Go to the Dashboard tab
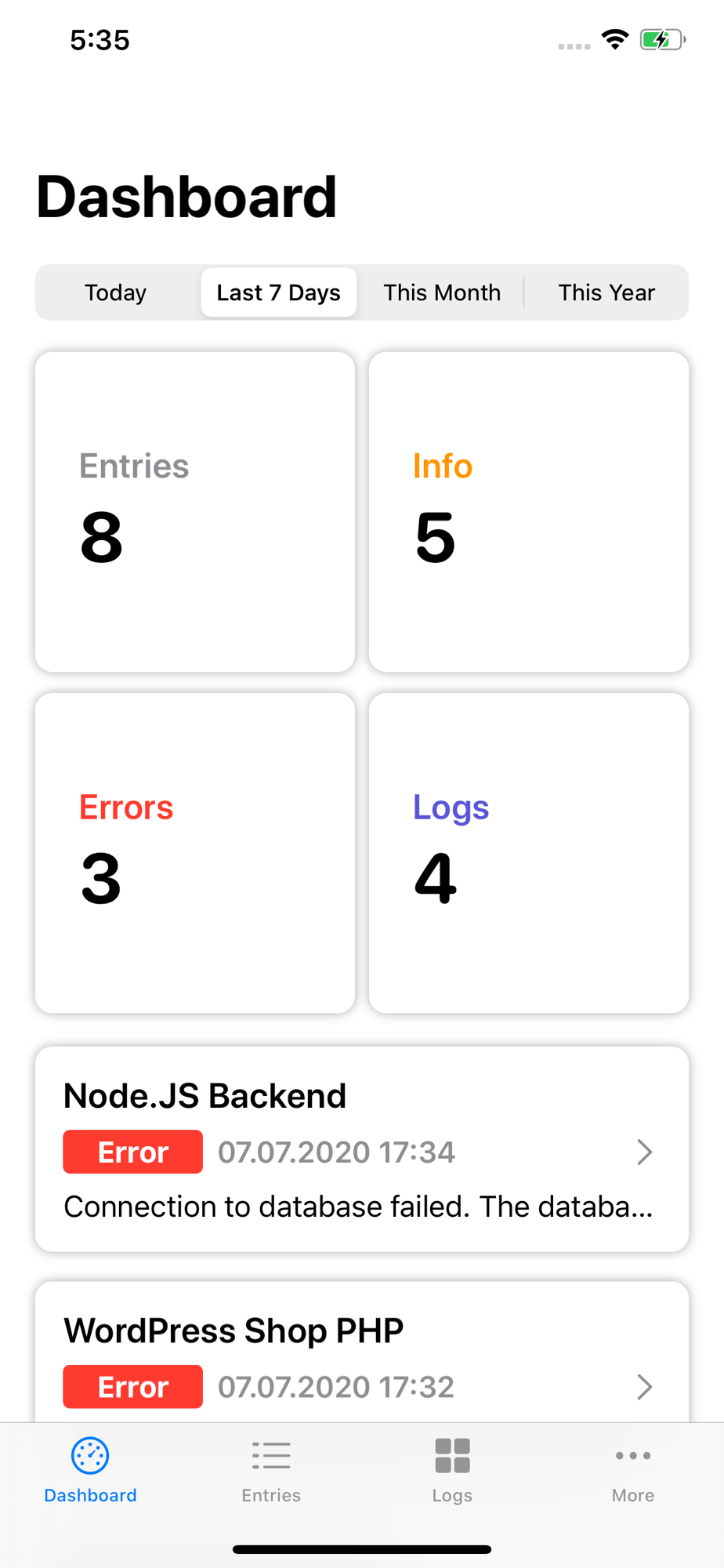 click(91, 1471)
